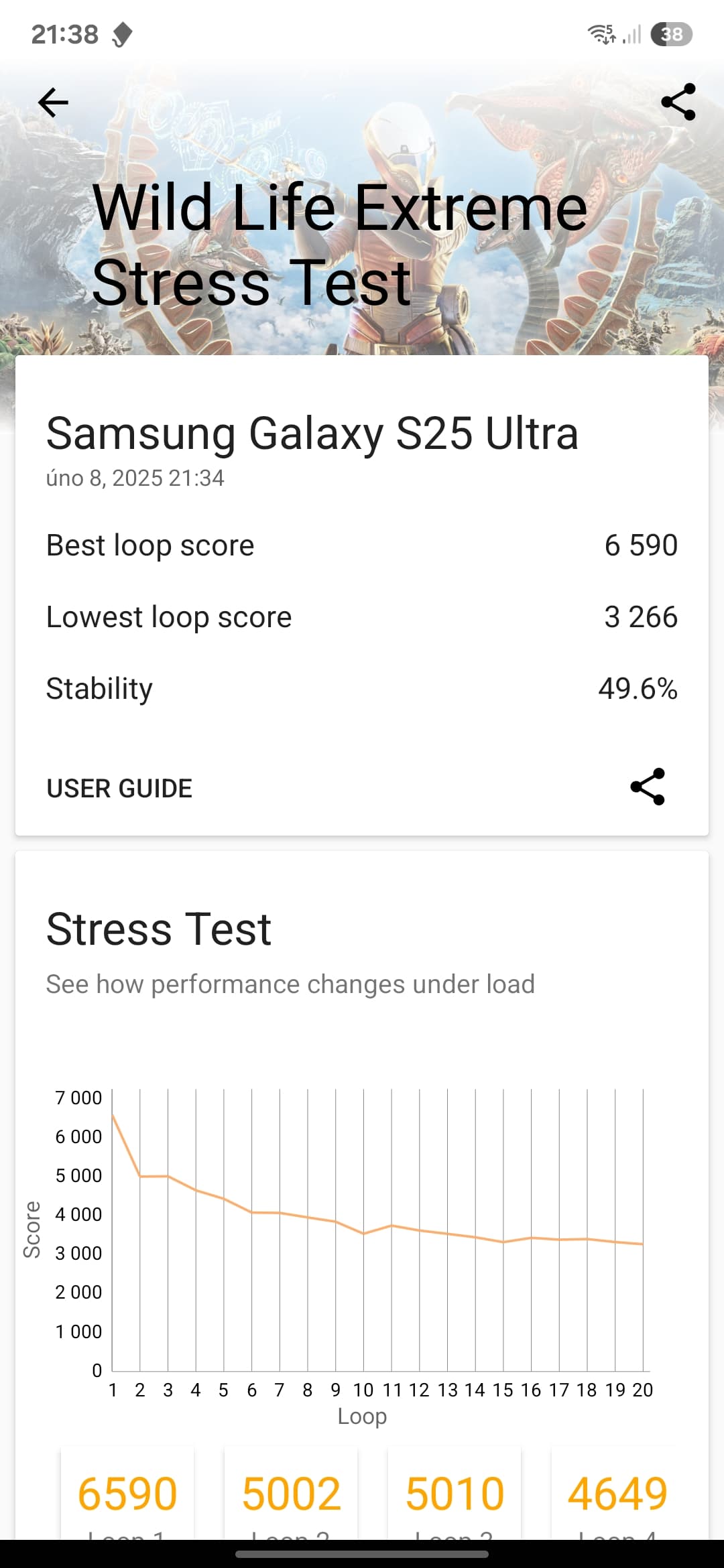Tap the cellular signal icon
Screen dimensions: 724x1568
(631, 34)
